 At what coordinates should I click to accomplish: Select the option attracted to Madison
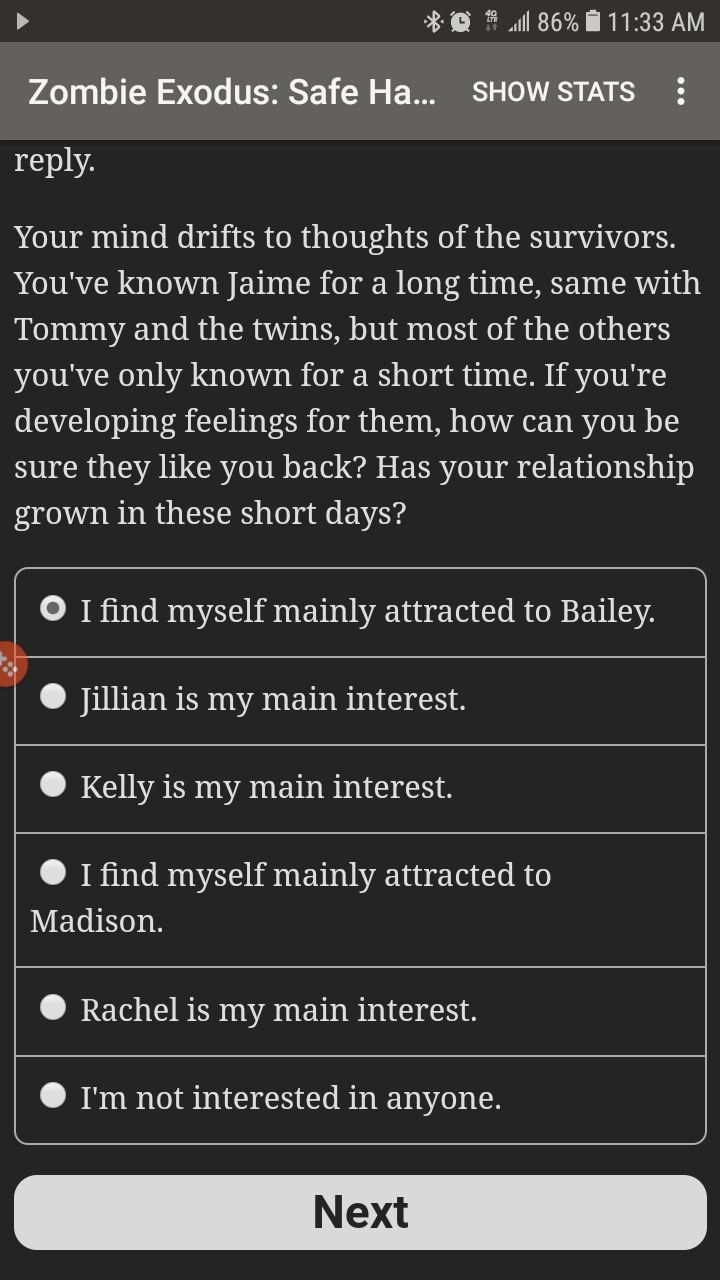360,900
